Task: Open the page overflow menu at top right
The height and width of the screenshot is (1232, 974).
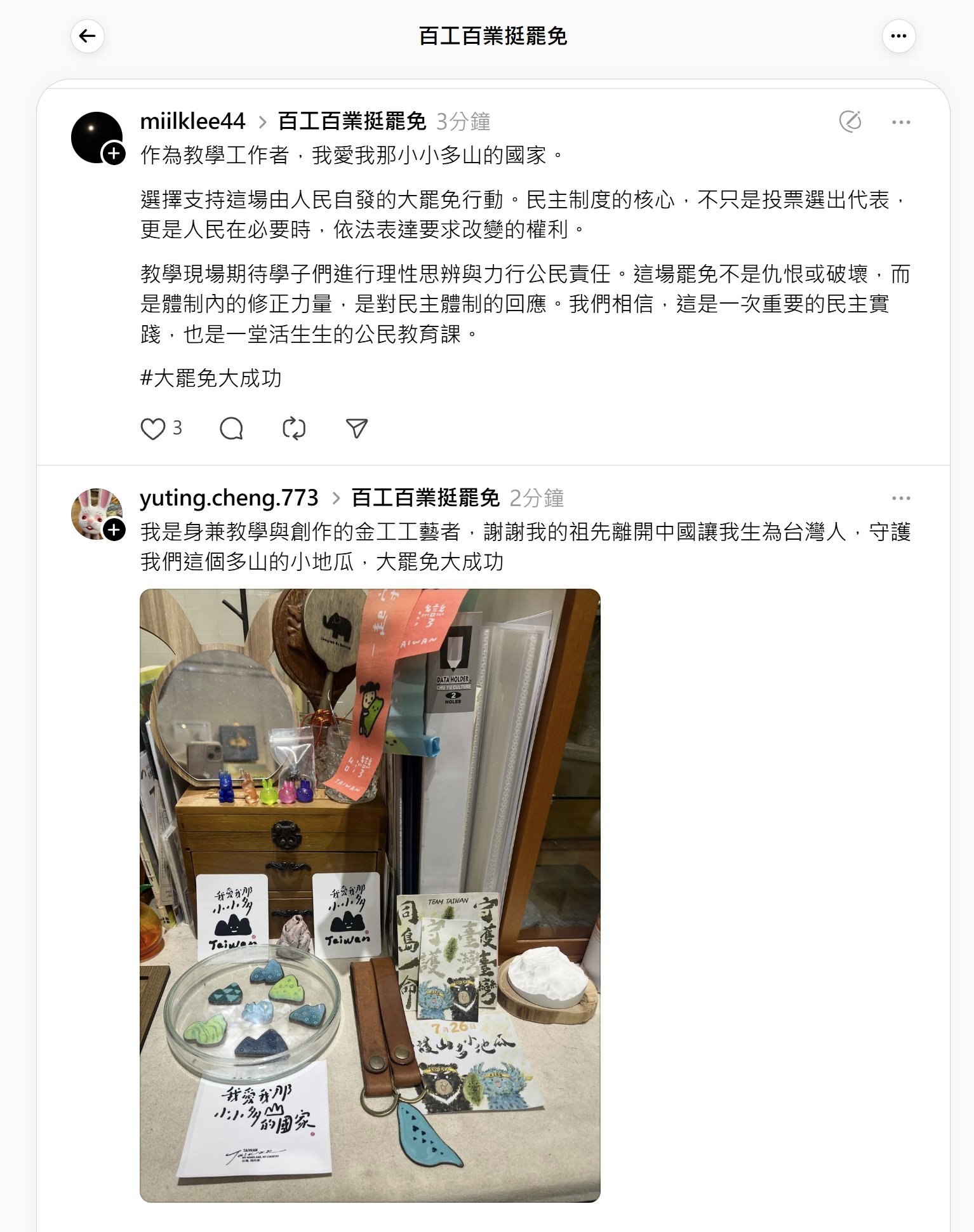Action: click(x=898, y=36)
